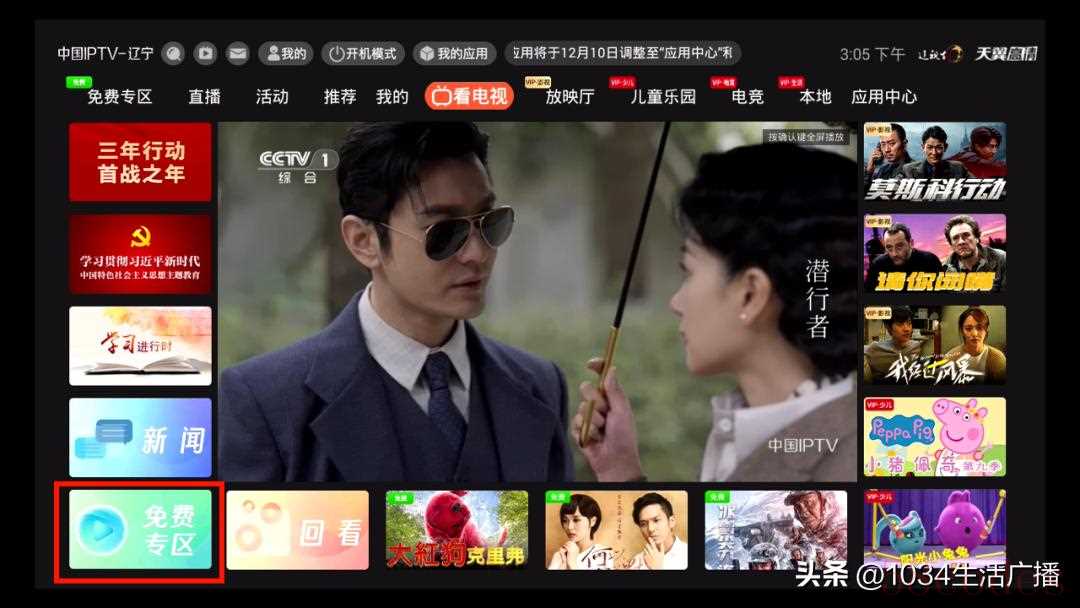Open the search icon in top bar
1080x608 pixels.
[x=174, y=54]
